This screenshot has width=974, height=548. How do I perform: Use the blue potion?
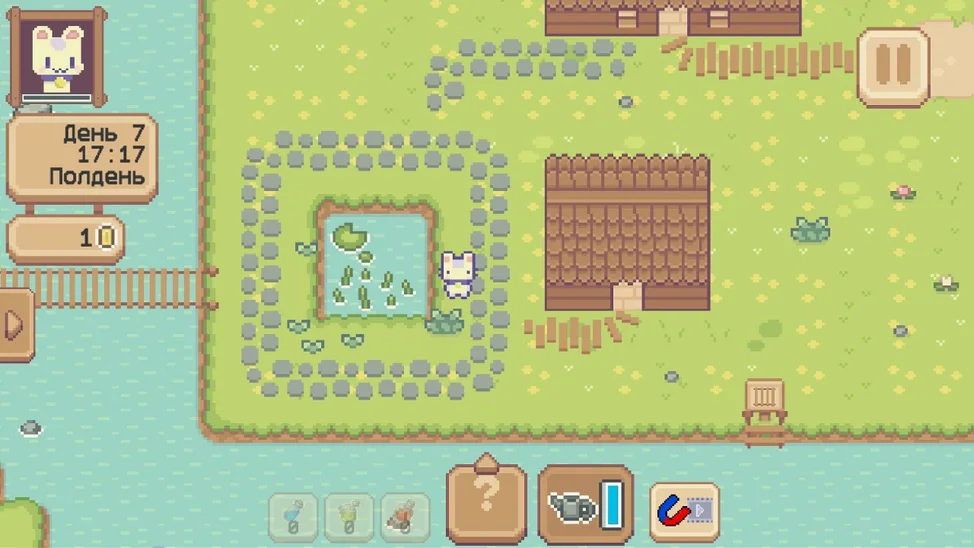pyautogui.click(x=293, y=518)
